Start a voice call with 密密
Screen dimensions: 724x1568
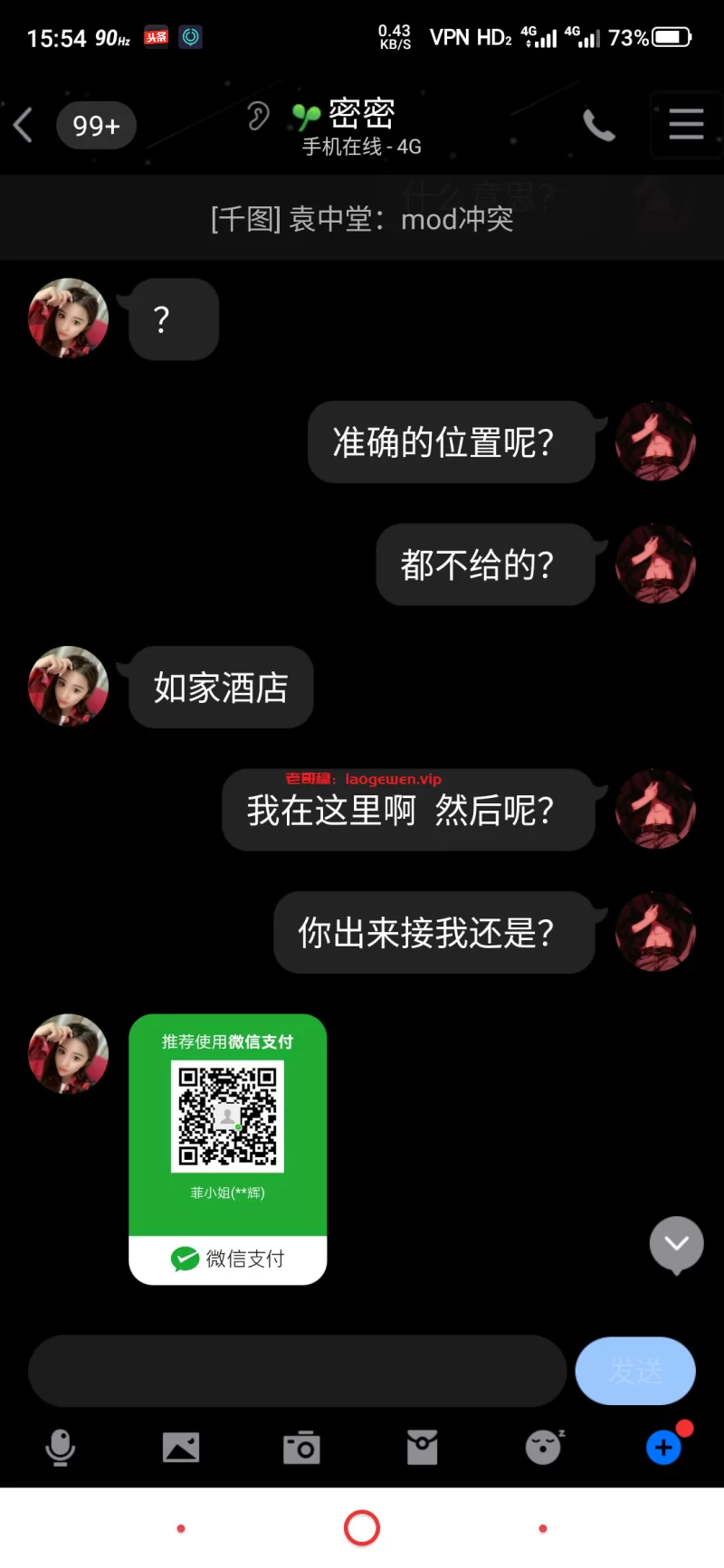coord(598,125)
